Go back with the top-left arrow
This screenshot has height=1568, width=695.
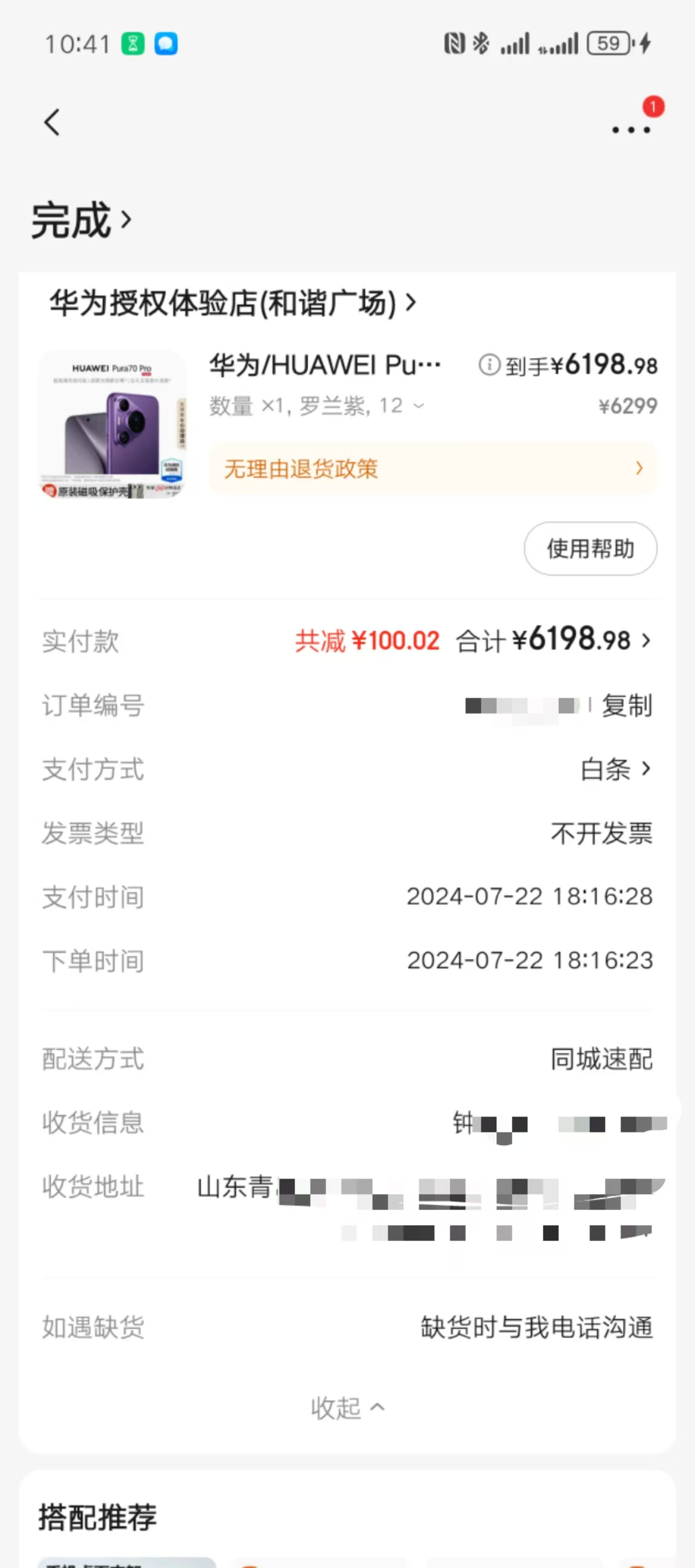(x=52, y=122)
